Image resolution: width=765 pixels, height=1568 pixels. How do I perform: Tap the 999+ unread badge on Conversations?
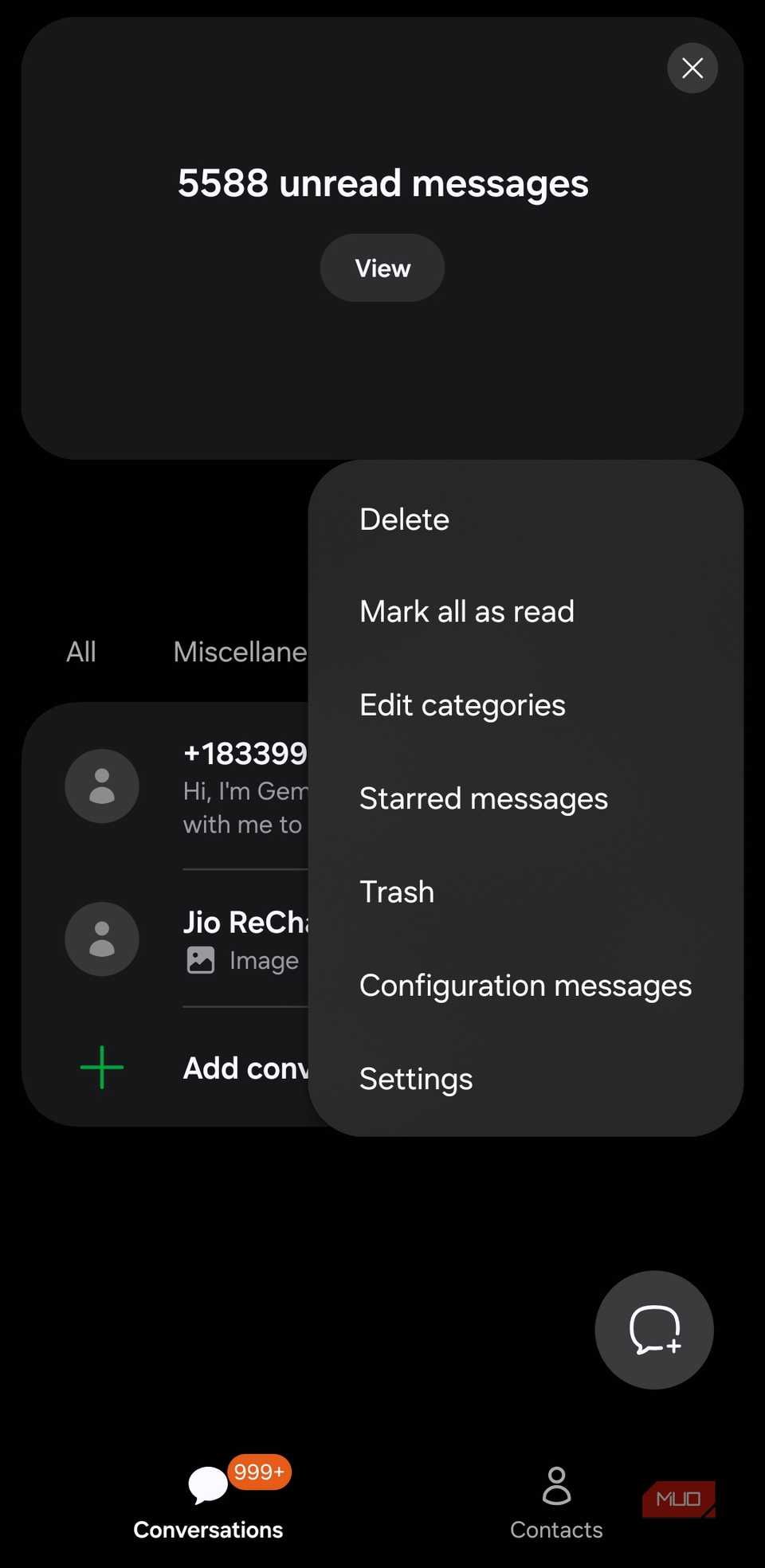pos(257,1472)
